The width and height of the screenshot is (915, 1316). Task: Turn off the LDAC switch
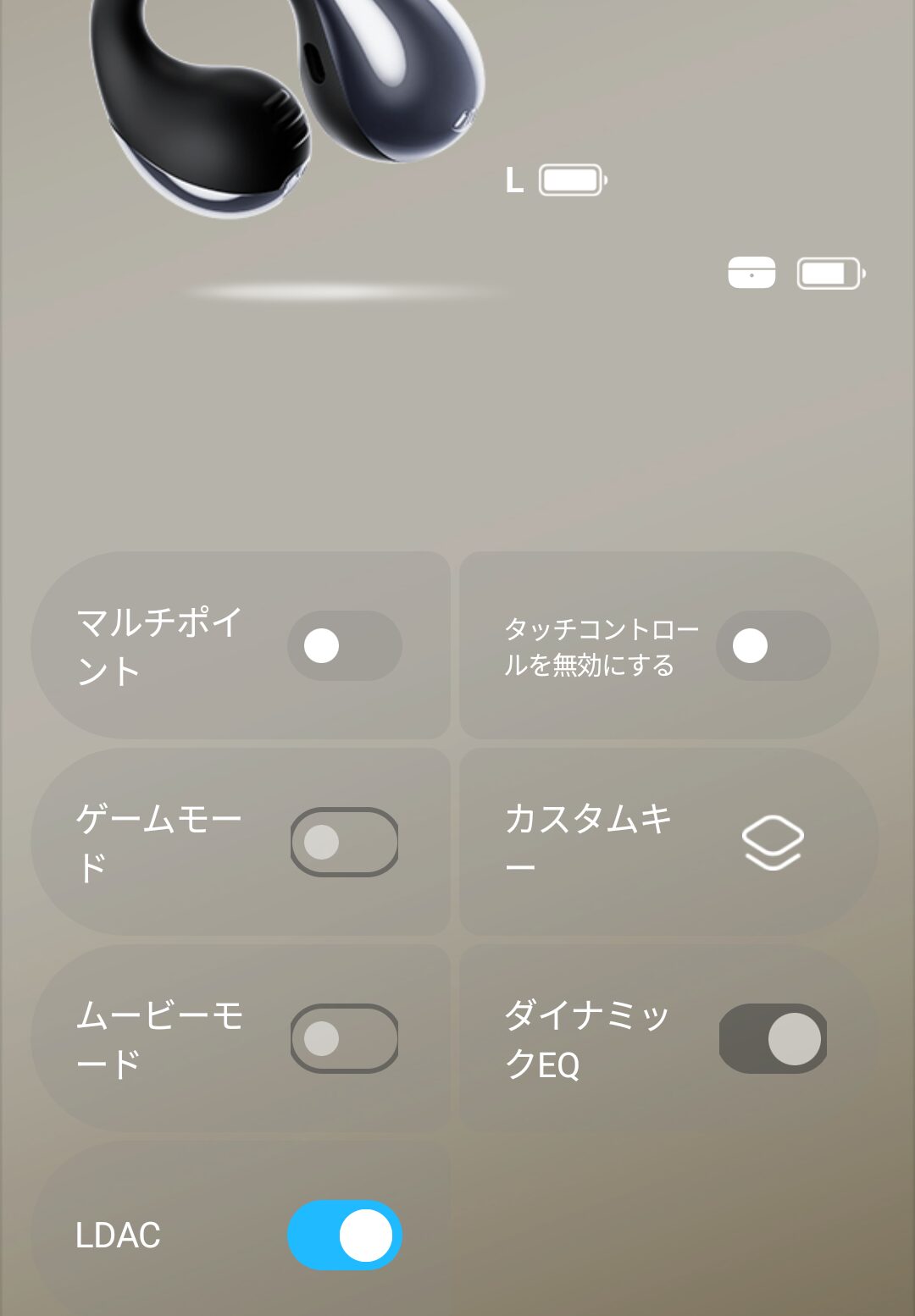344,1235
